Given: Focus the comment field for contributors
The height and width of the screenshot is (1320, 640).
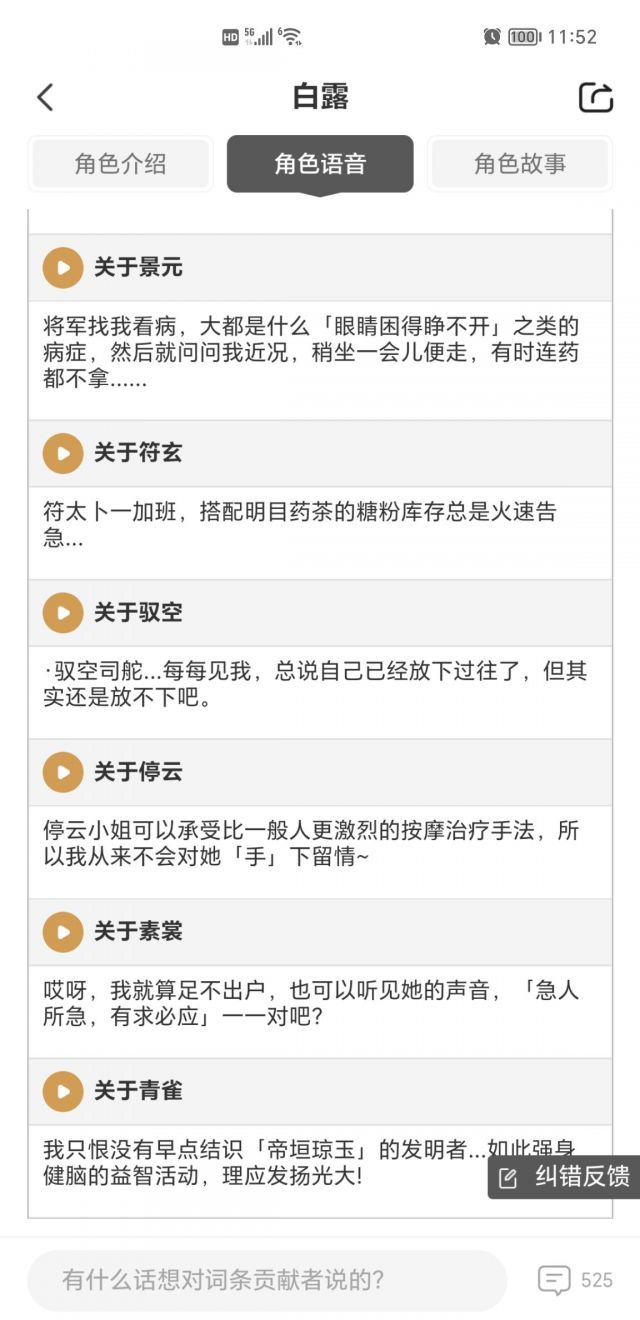Looking at the screenshot, I should click(x=267, y=1280).
